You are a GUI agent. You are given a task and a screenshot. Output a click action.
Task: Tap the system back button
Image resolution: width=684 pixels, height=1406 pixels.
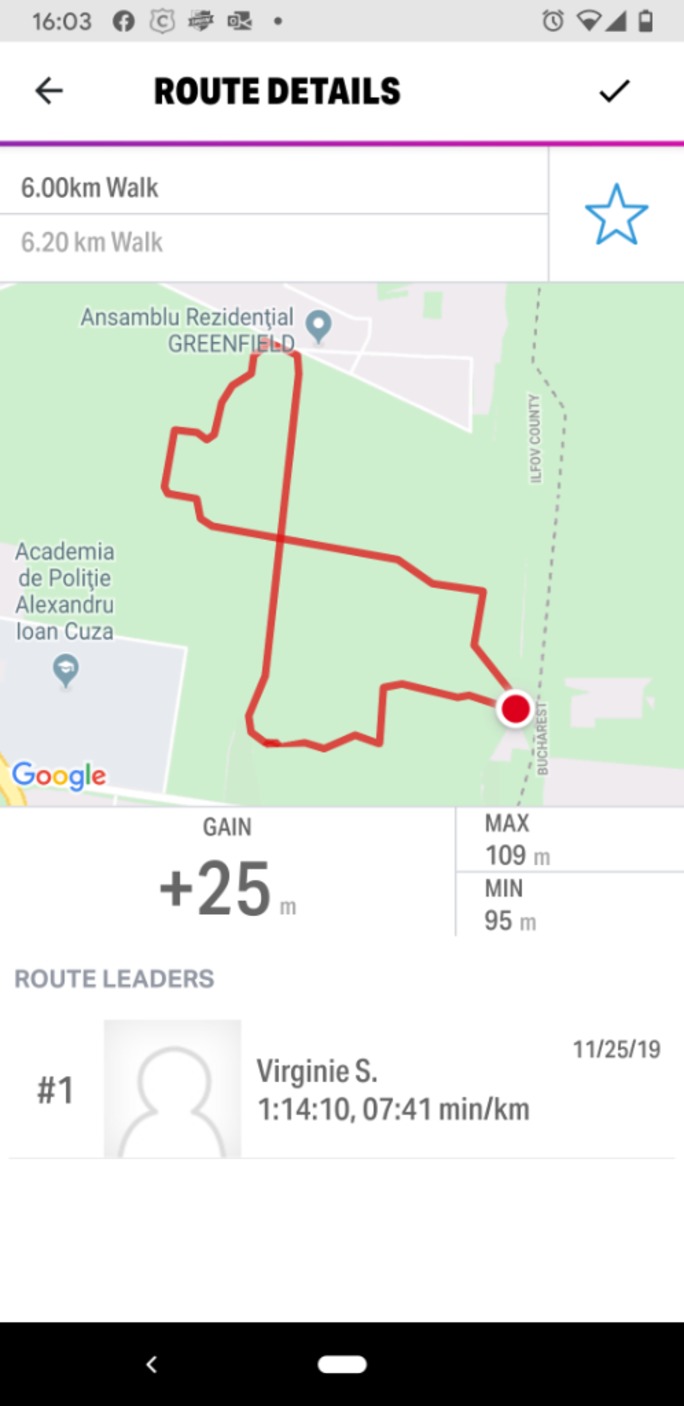click(x=152, y=1364)
